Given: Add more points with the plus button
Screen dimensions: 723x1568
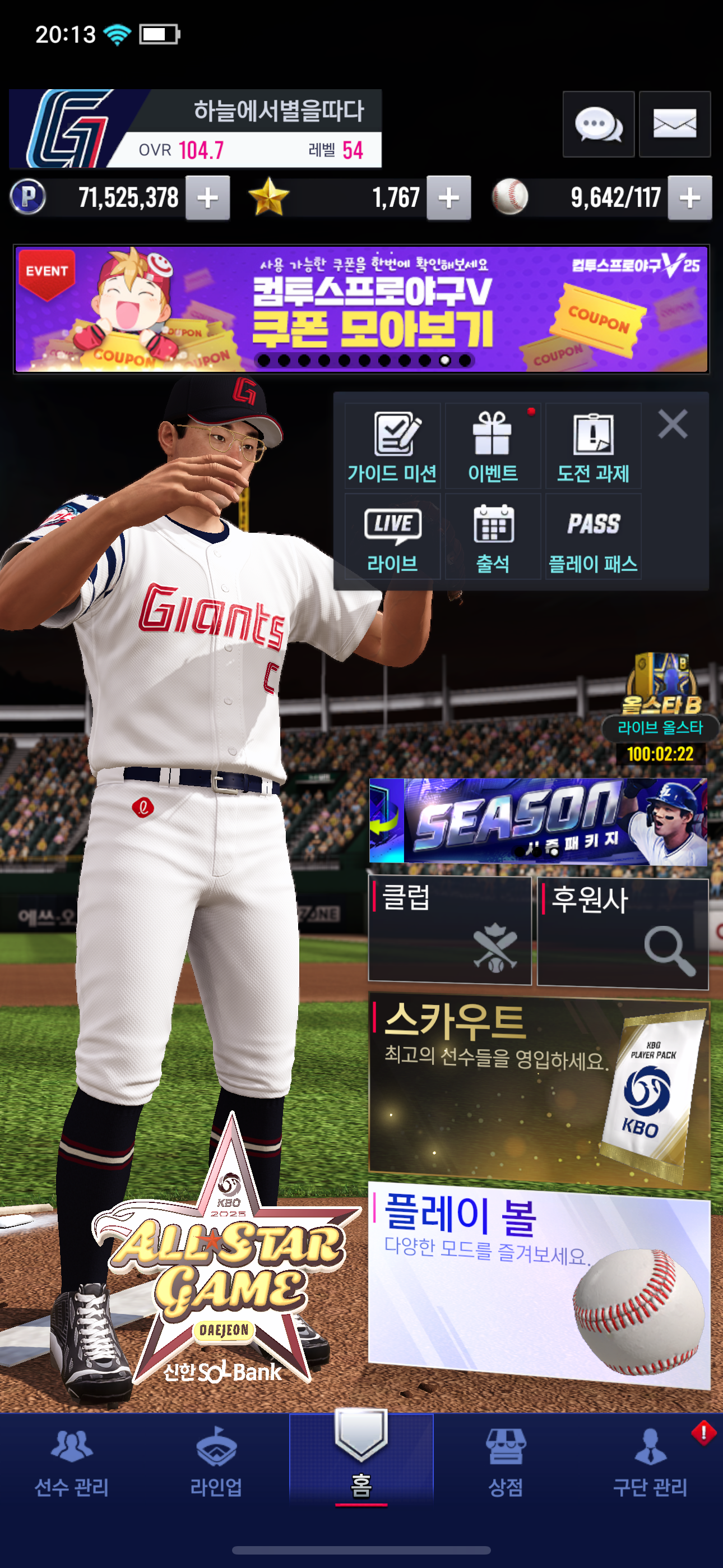Looking at the screenshot, I should coord(207,198).
